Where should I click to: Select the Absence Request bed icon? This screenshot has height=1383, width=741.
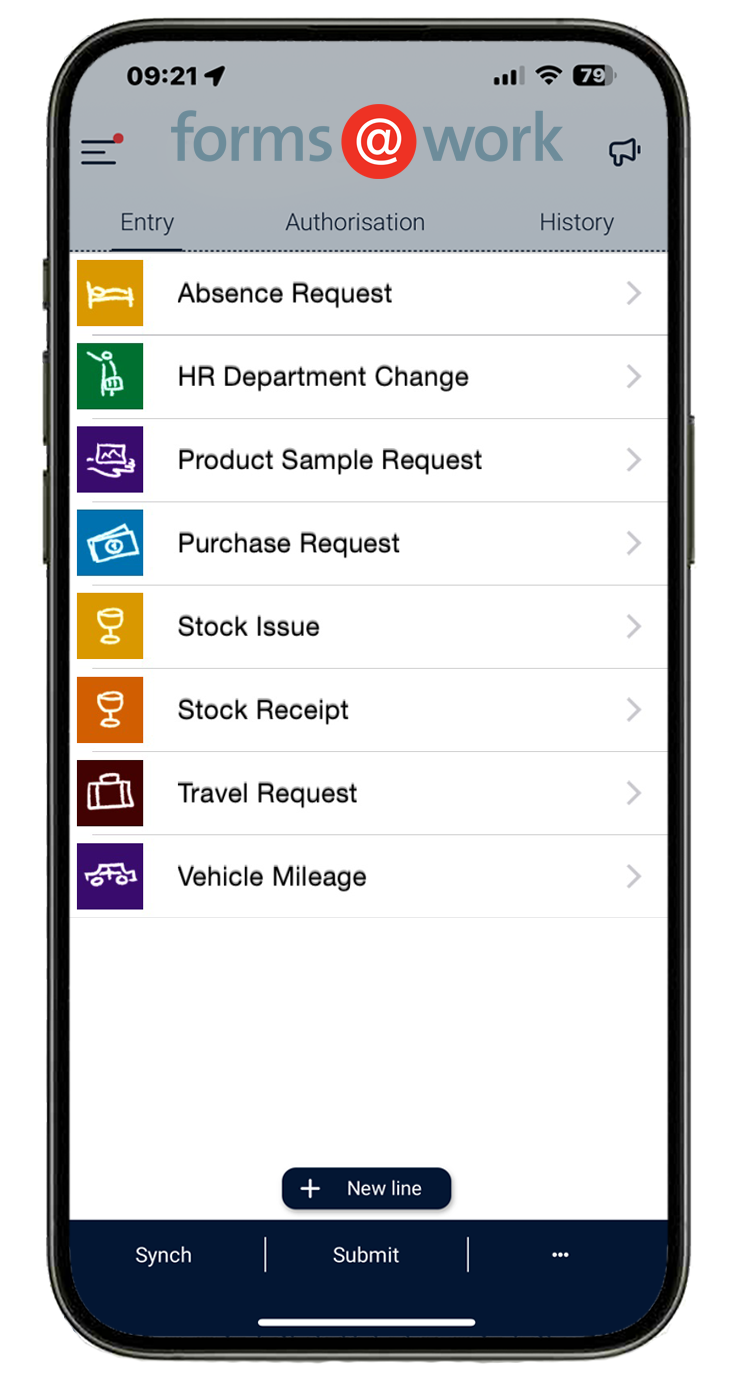click(109, 293)
